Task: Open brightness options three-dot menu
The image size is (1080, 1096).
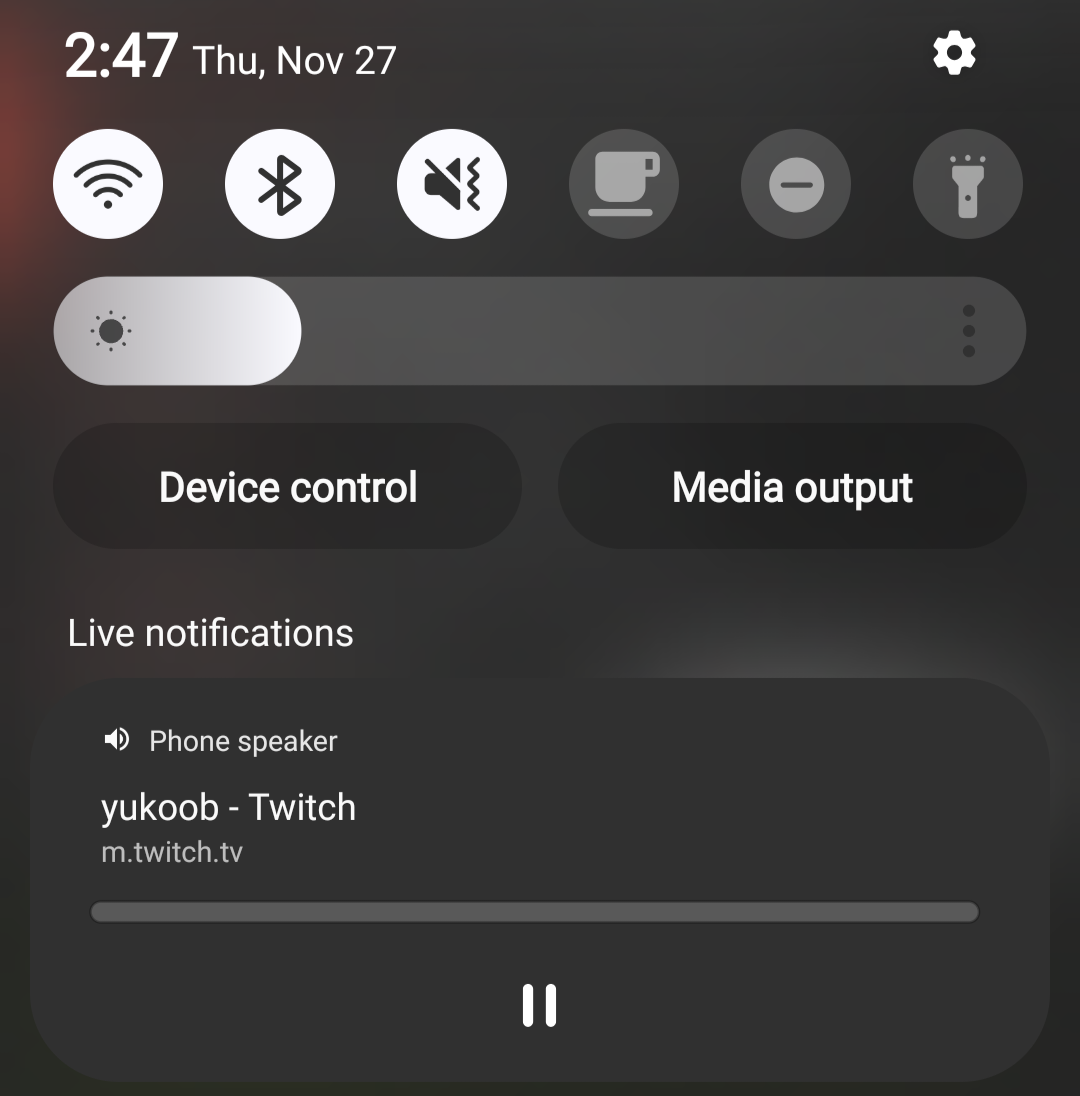Action: [968, 331]
